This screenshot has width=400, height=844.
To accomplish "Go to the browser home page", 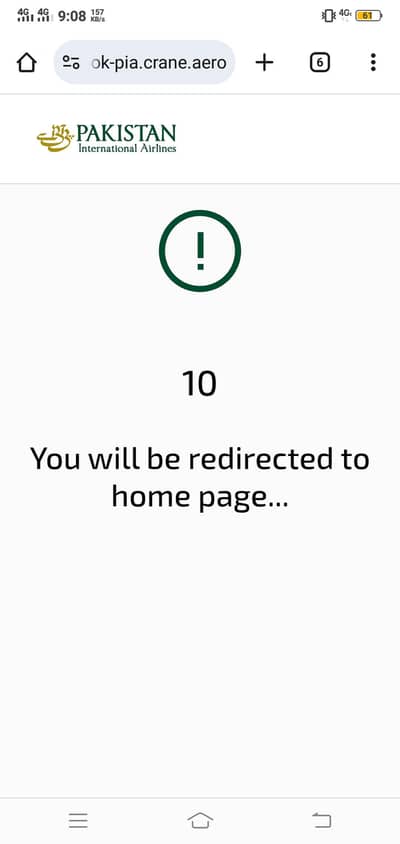I will point(26,63).
